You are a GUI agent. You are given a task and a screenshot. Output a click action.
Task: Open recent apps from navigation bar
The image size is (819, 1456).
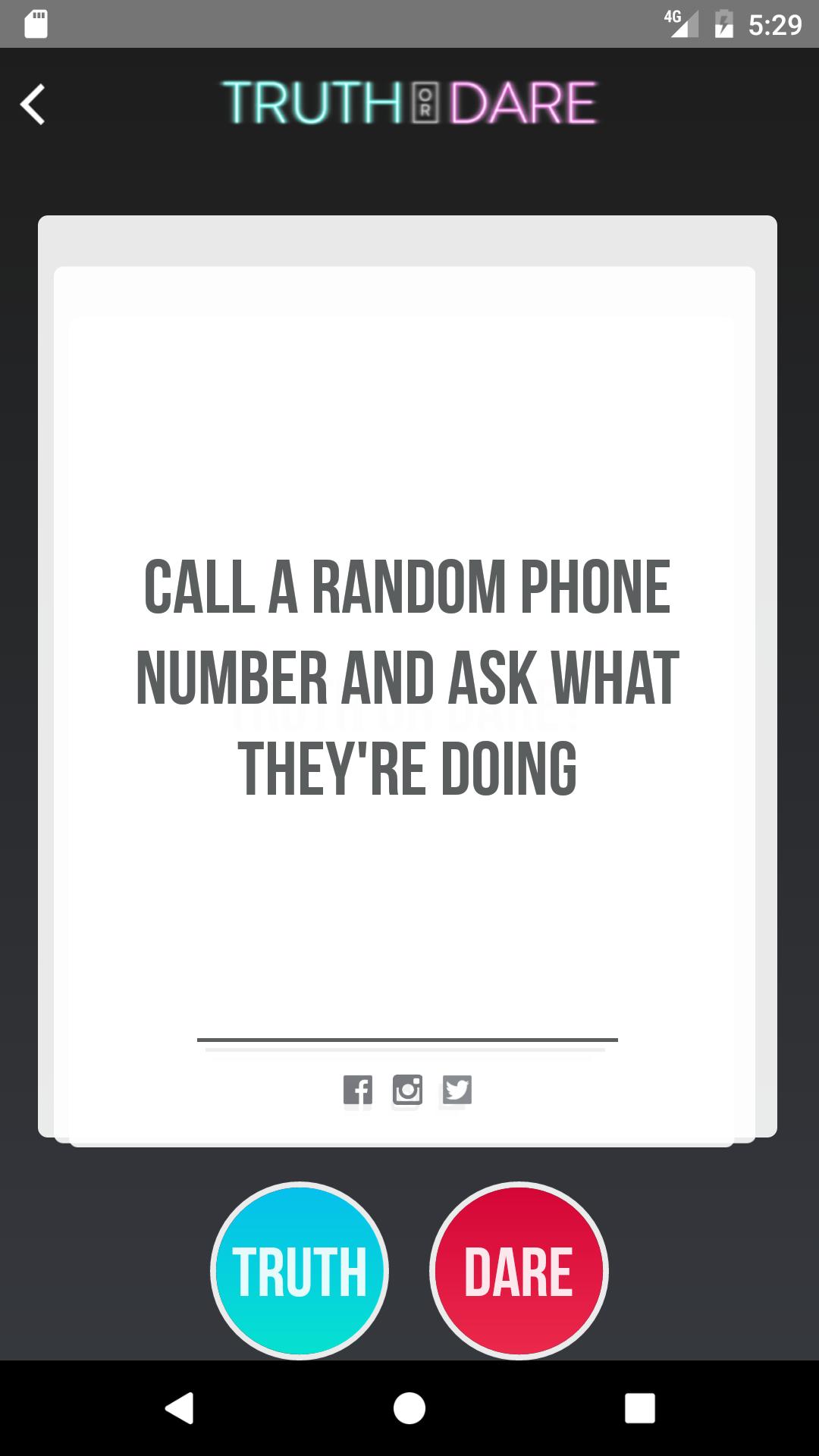click(639, 1407)
